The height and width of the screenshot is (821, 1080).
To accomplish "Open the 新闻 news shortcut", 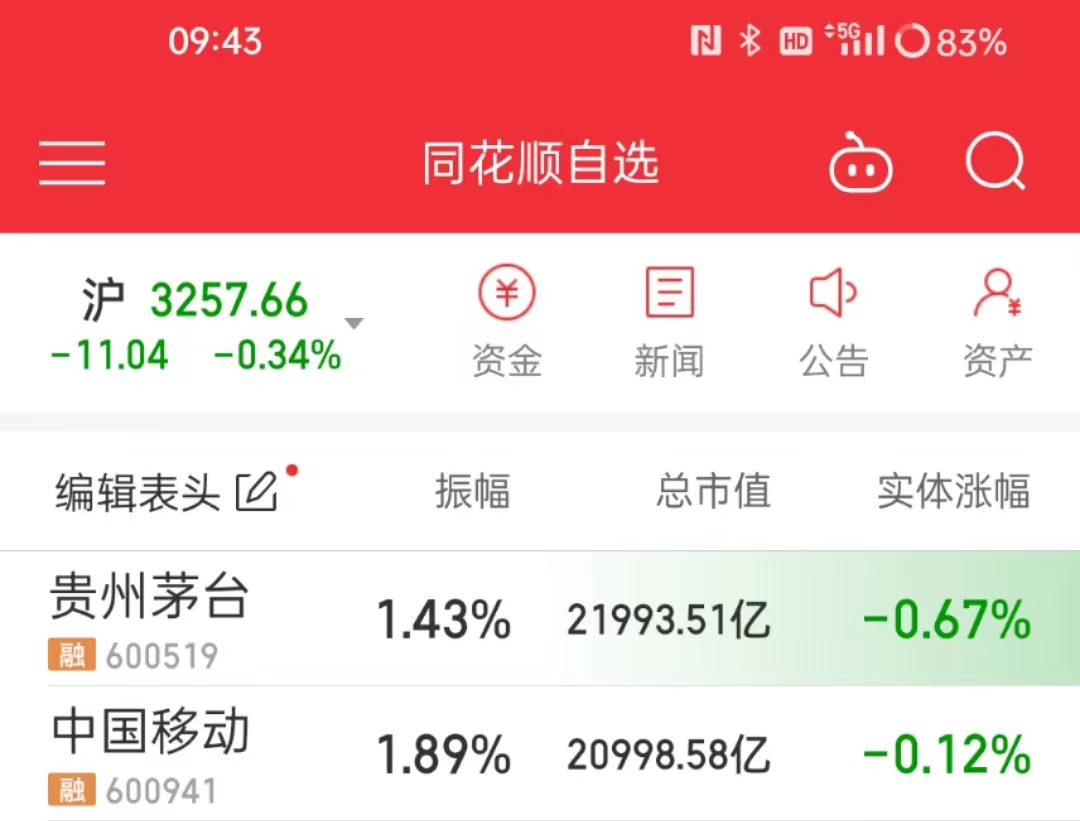I will pyautogui.click(x=669, y=322).
